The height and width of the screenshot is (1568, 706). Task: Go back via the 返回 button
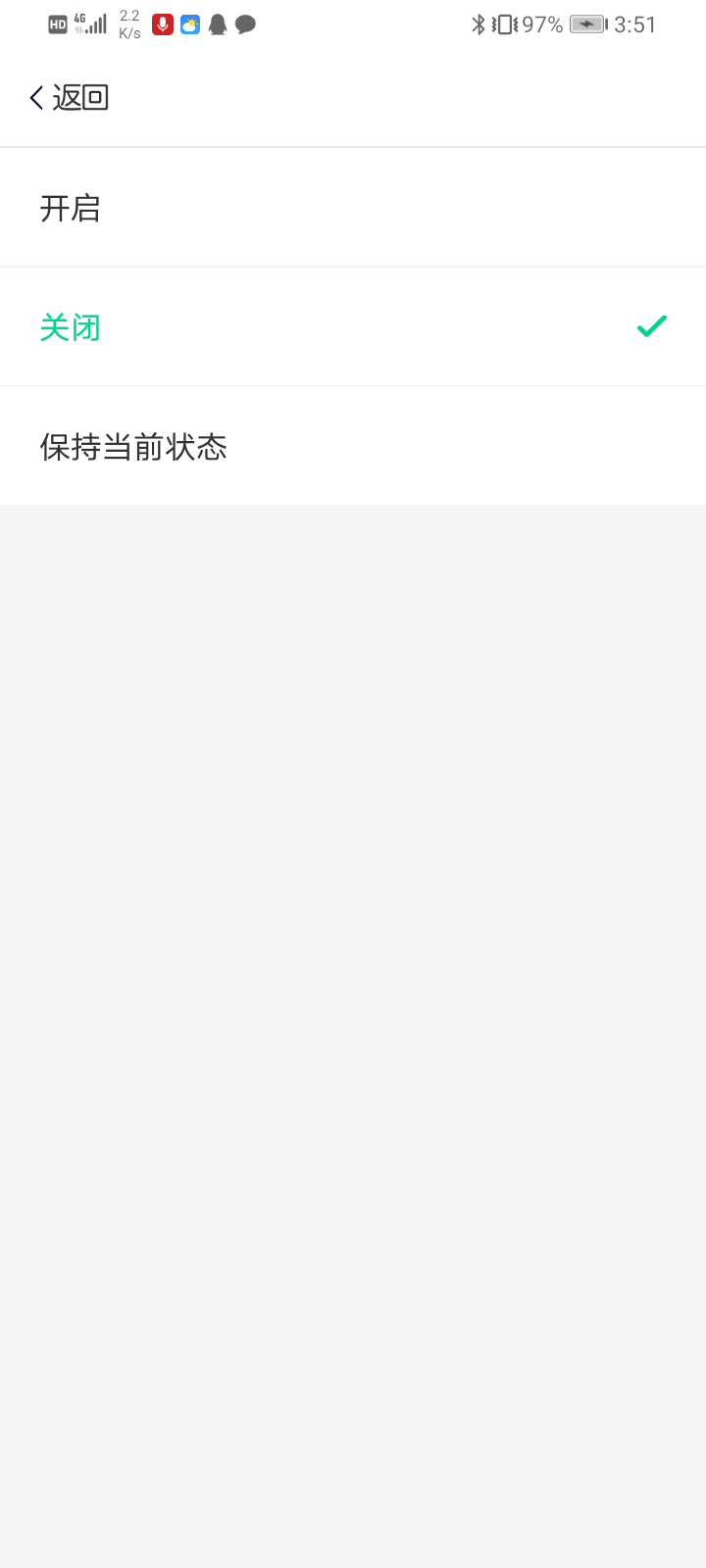tap(69, 98)
